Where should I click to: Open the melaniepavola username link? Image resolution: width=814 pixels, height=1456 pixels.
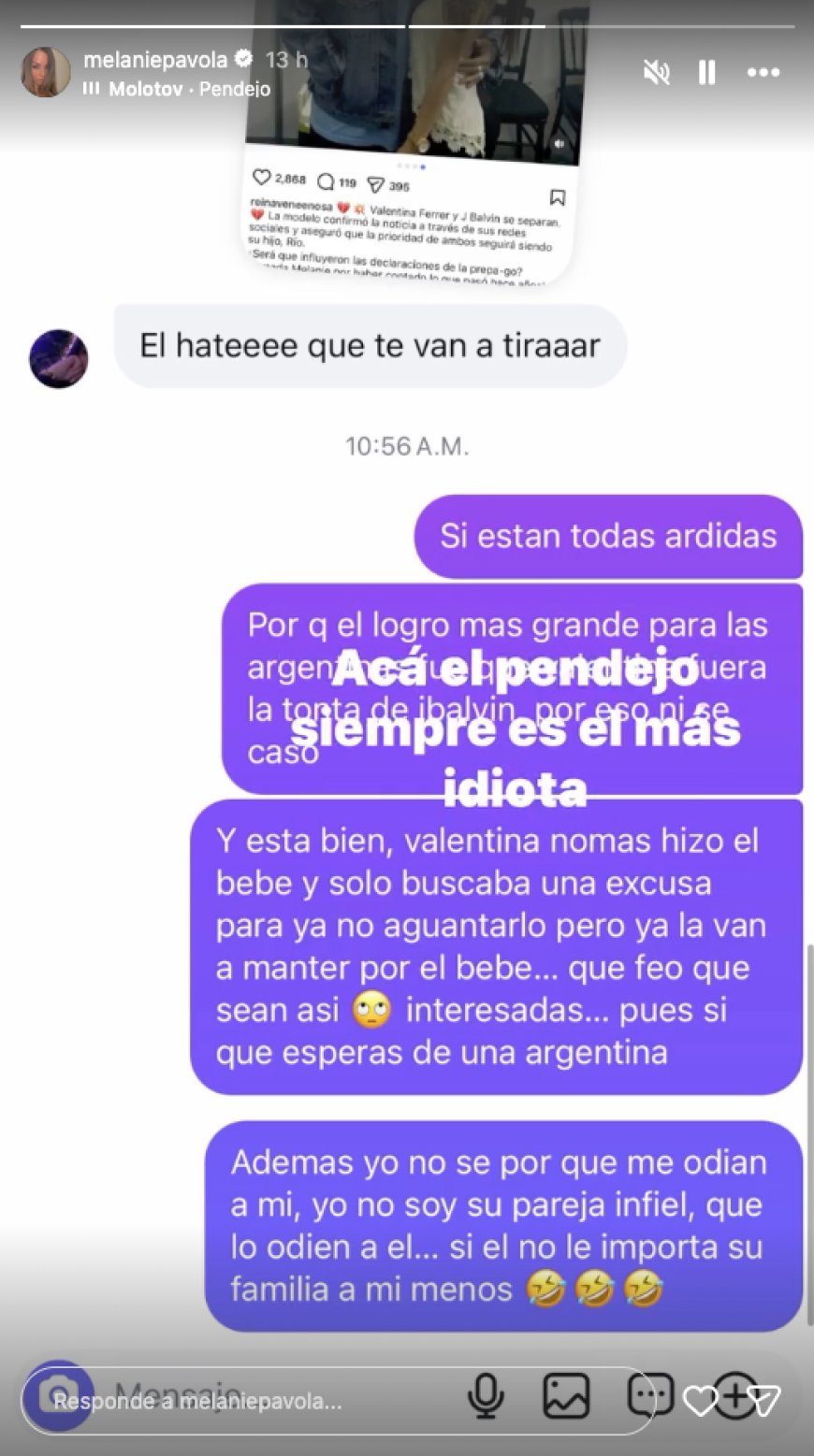click(x=155, y=59)
